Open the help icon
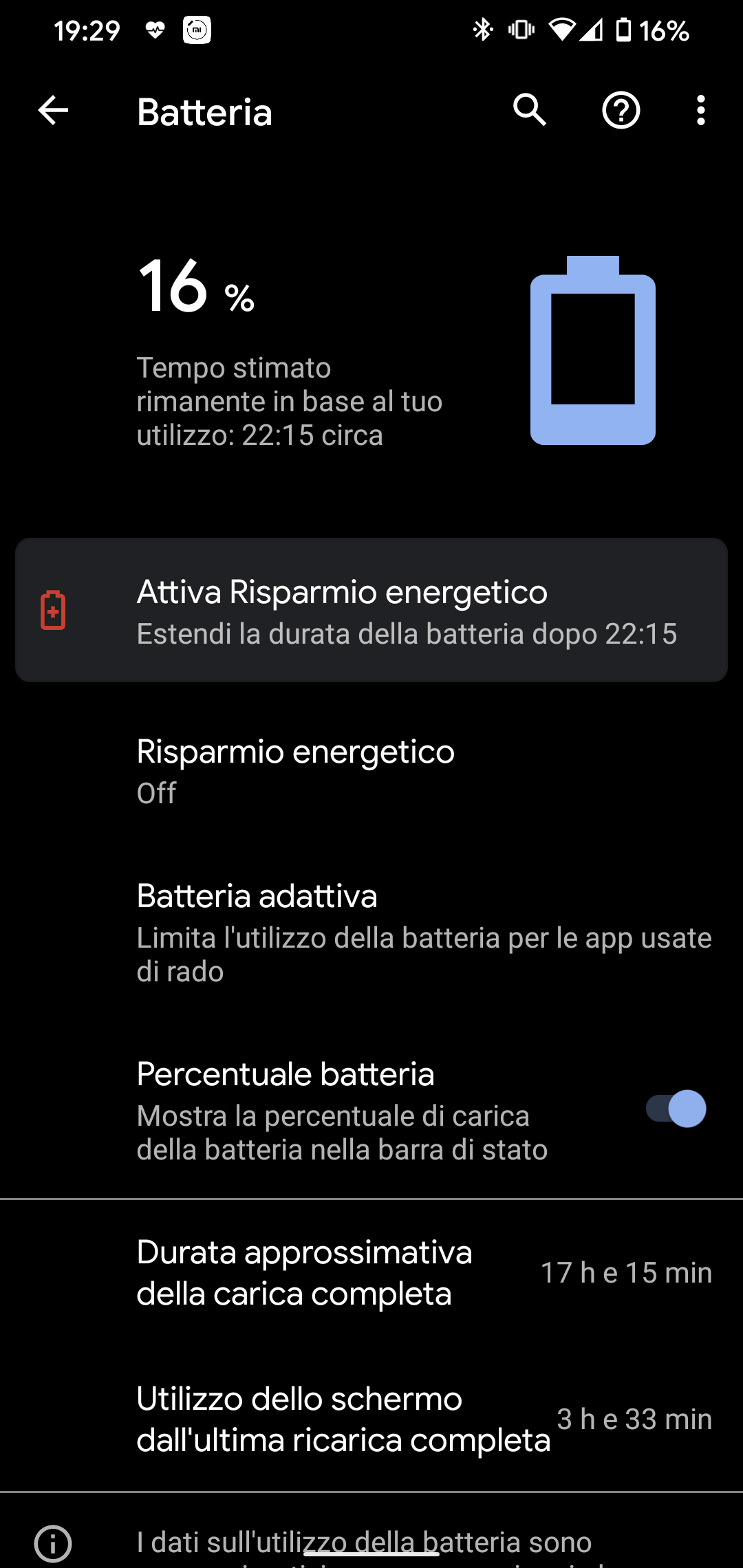The width and height of the screenshot is (743, 1568). tap(621, 111)
